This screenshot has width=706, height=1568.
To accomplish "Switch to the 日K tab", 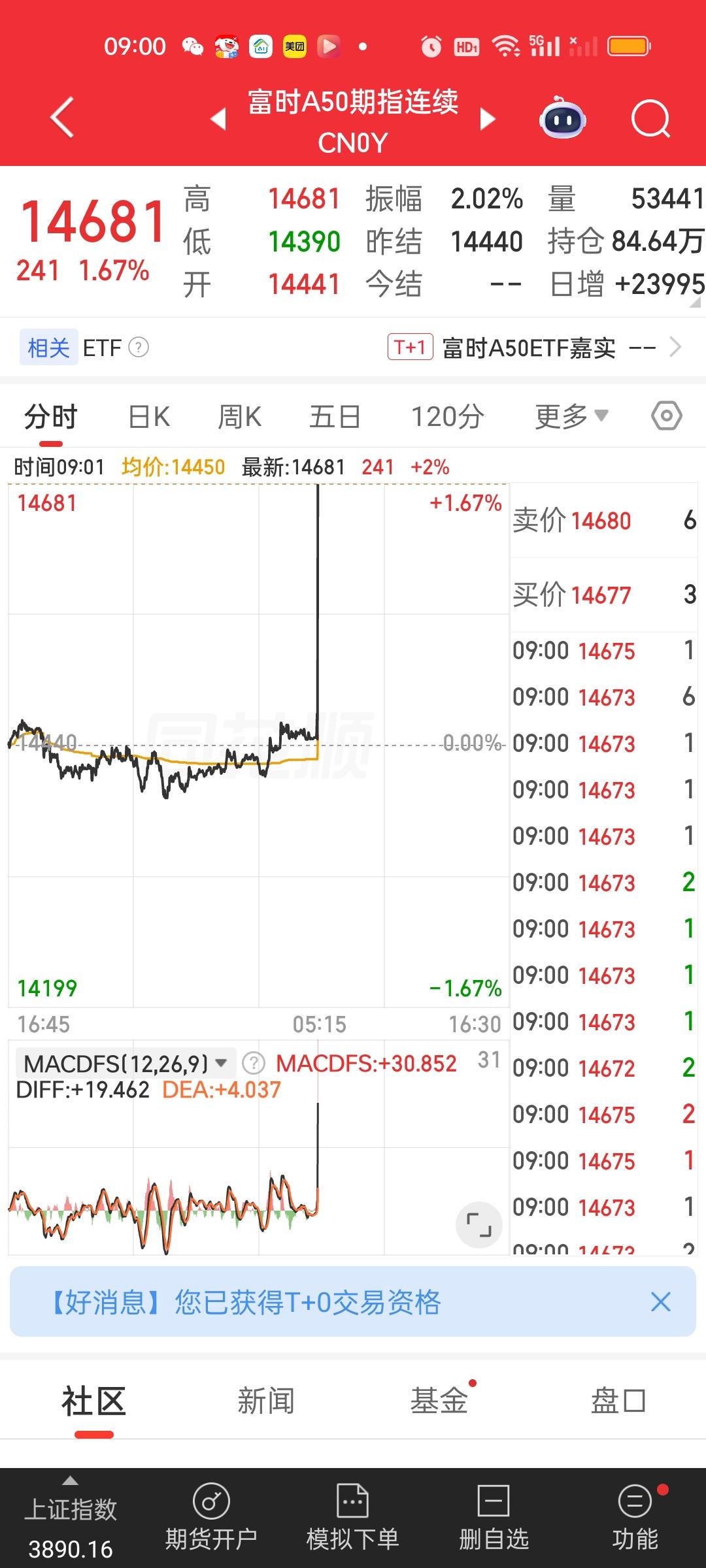I will pos(149,416).
